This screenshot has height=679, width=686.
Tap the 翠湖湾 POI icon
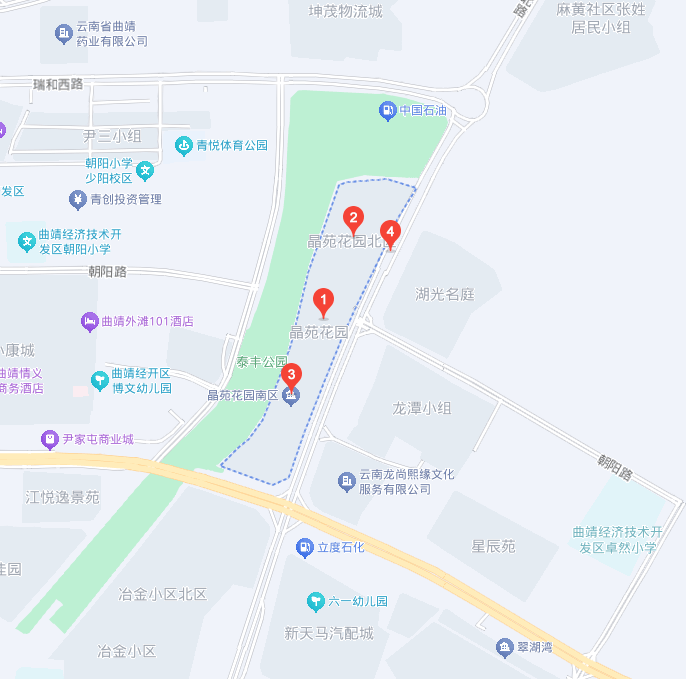click(x=505, y=647)
